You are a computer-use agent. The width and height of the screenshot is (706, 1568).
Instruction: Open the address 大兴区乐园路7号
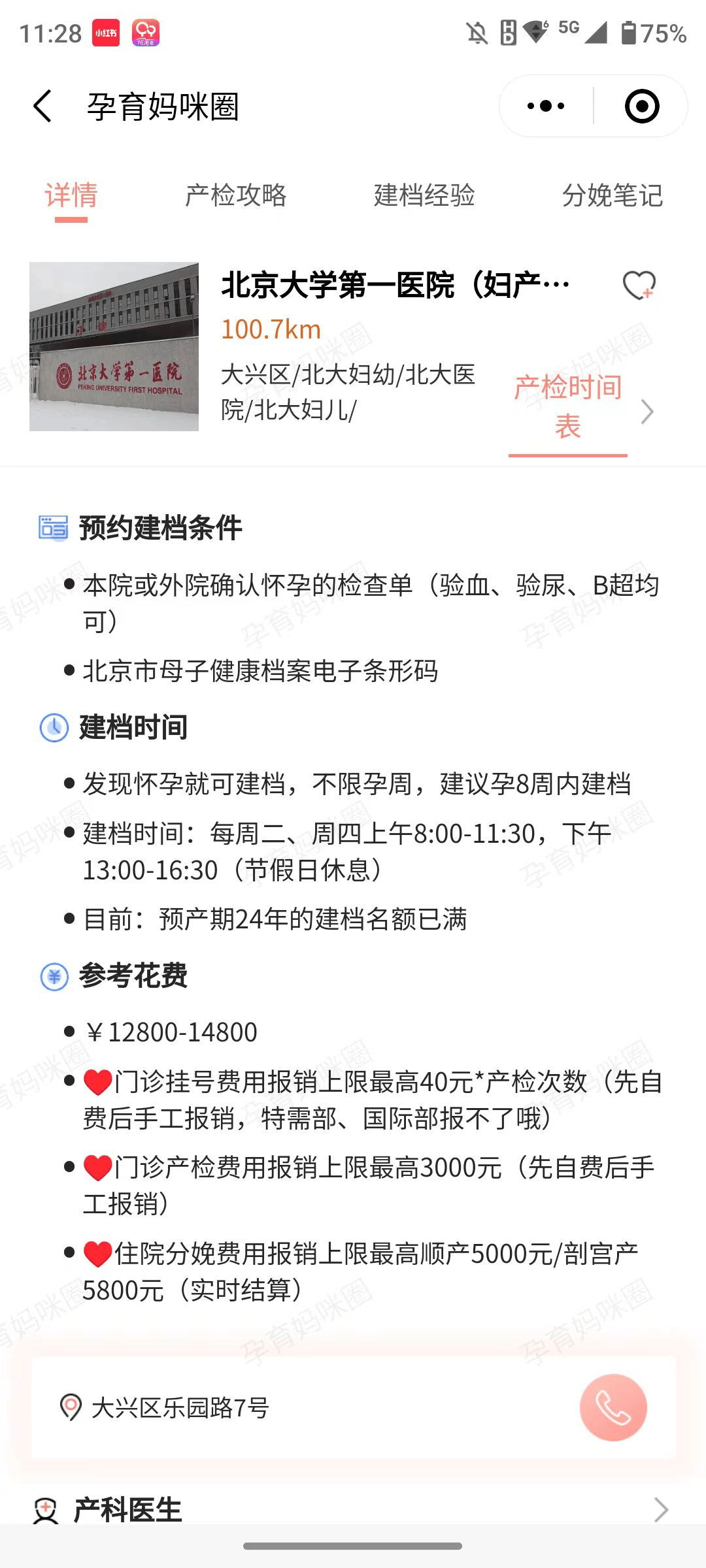coord(180,1407)
